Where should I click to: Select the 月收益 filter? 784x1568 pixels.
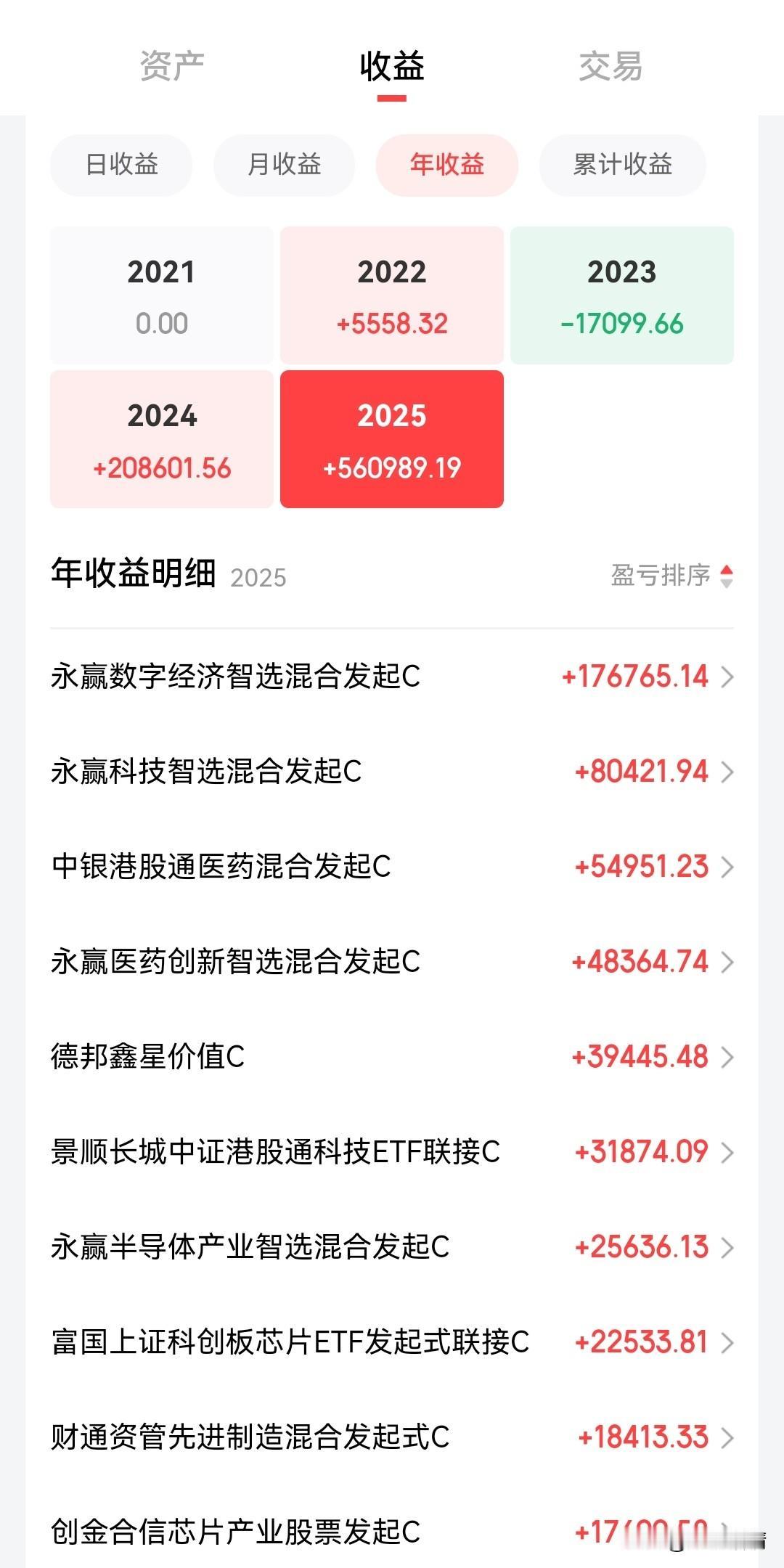[x=283, y=166]
